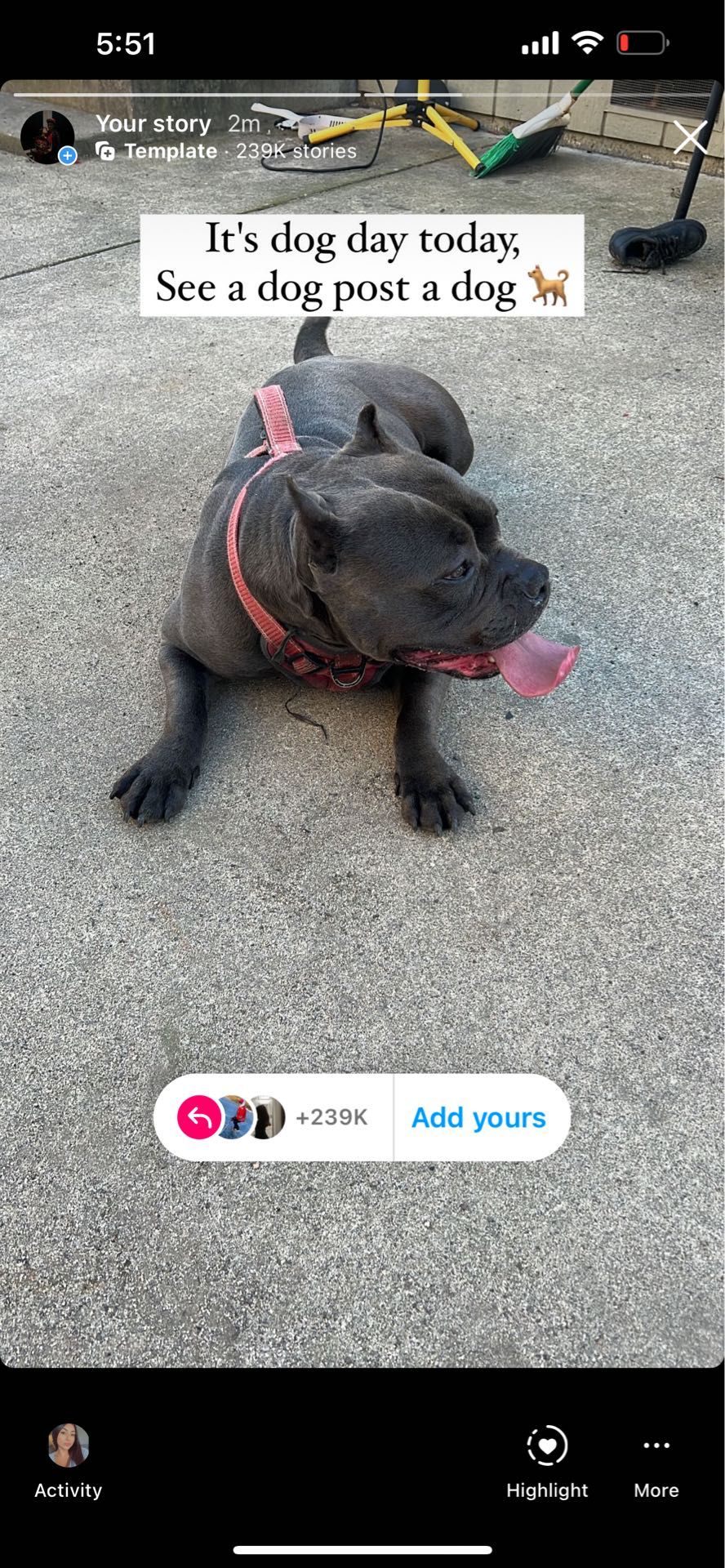725x1568 pixels.
Task: Open the More options menu
Action: (x=656, y=1461)
